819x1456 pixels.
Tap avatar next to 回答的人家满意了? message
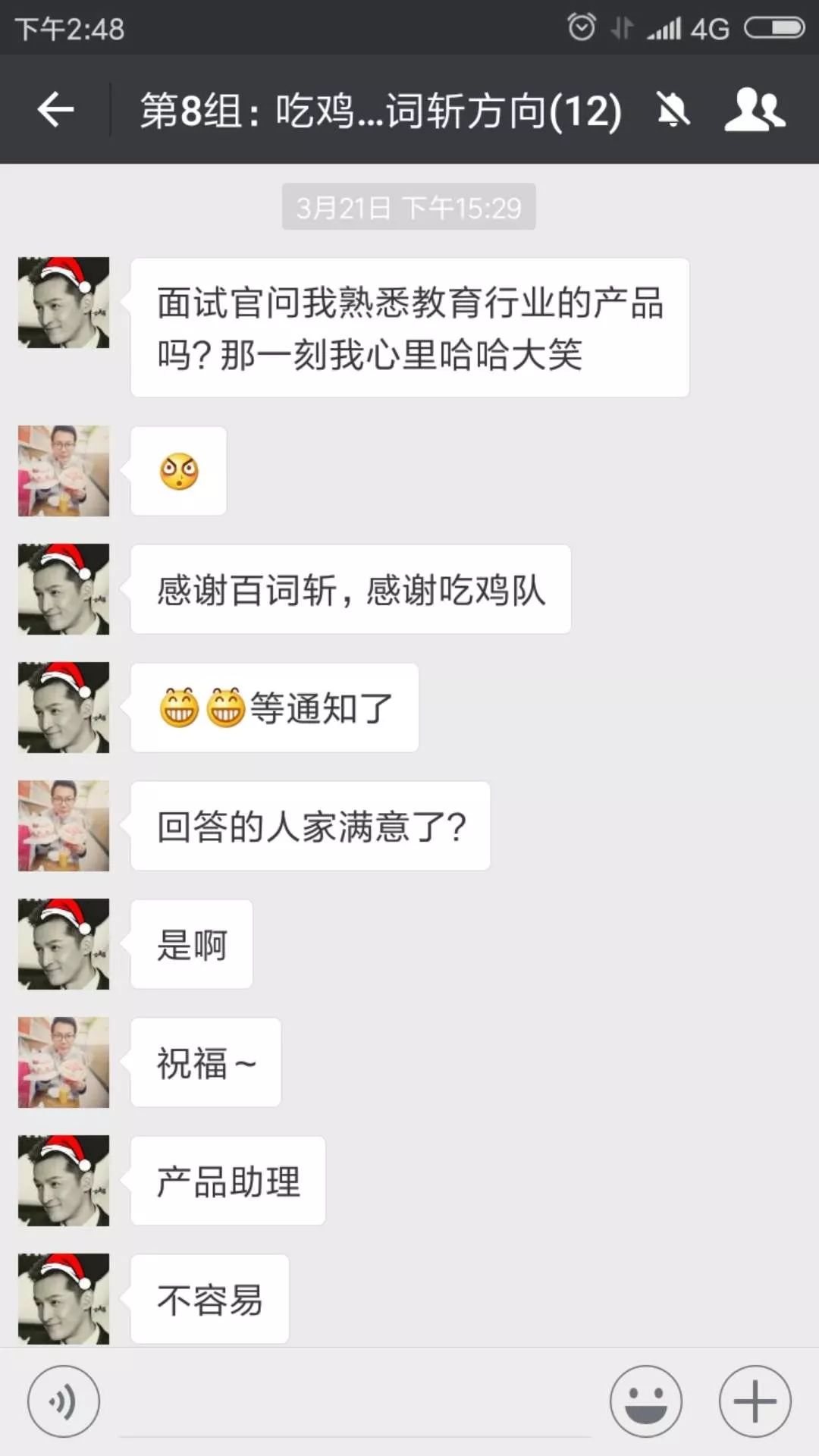pos(64,826)
